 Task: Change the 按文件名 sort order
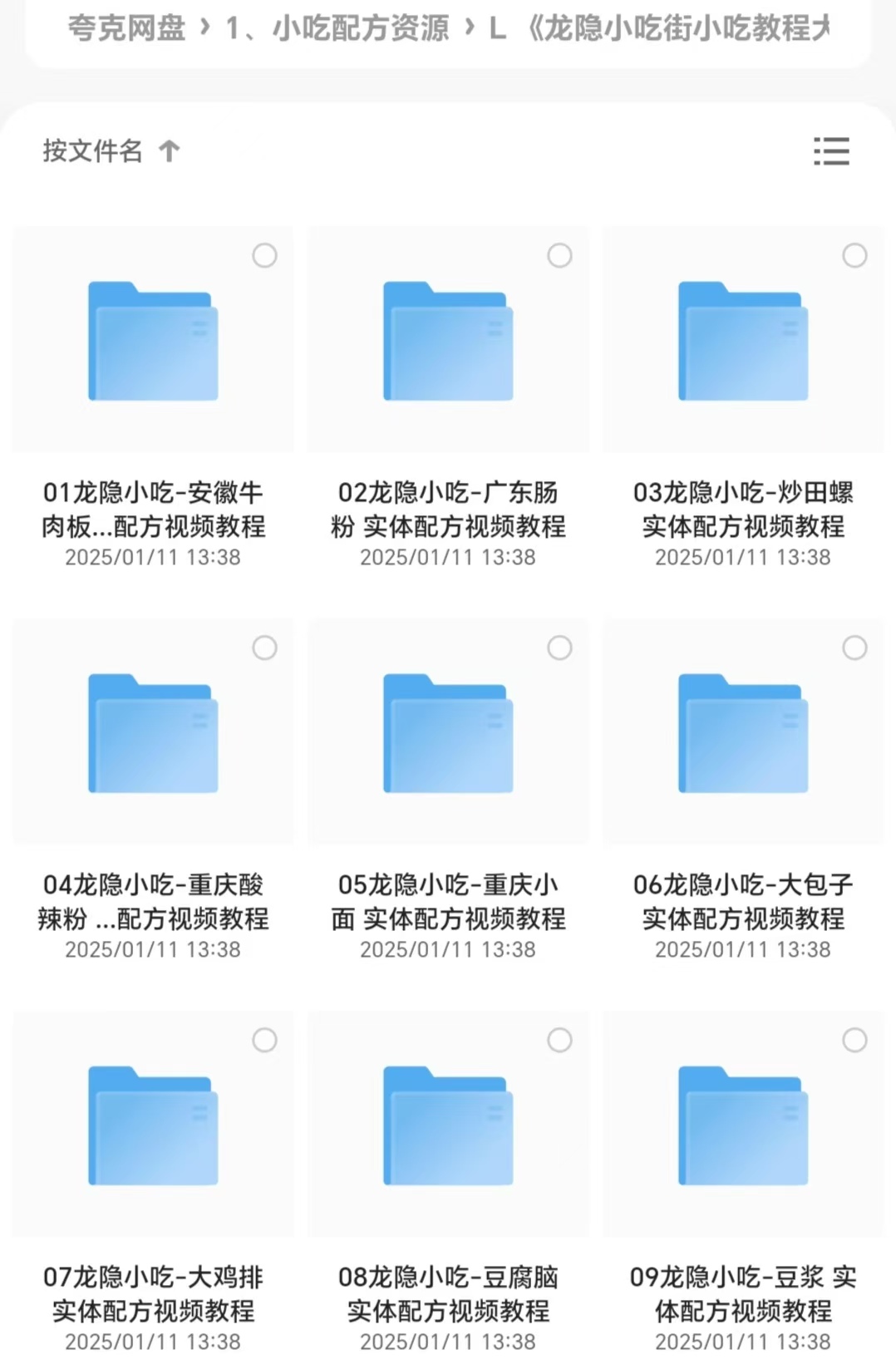point(110,151)
